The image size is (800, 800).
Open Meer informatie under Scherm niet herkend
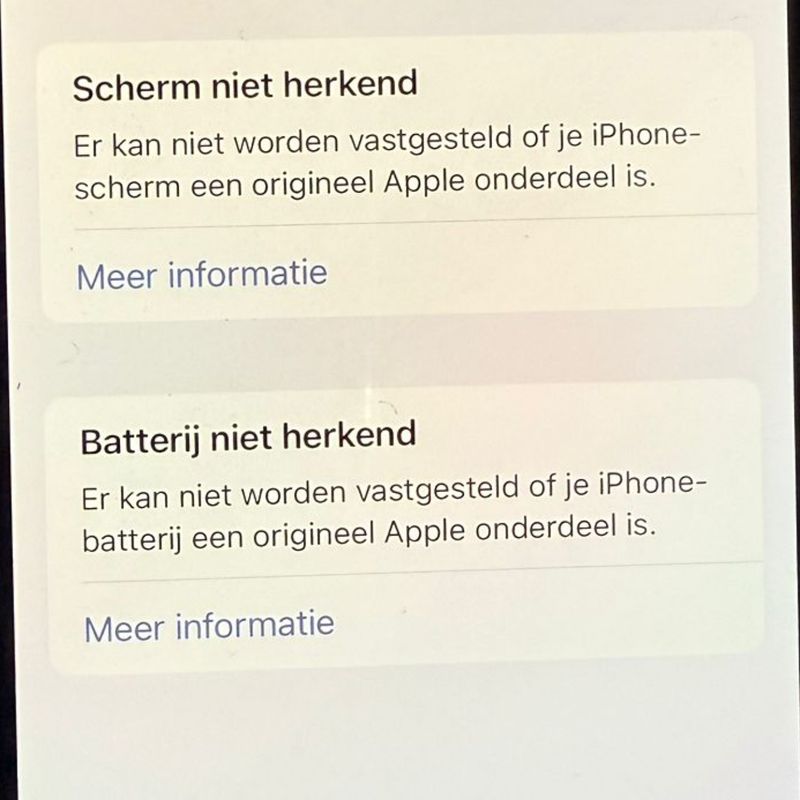pyautogui.click(x=201, y=274)
